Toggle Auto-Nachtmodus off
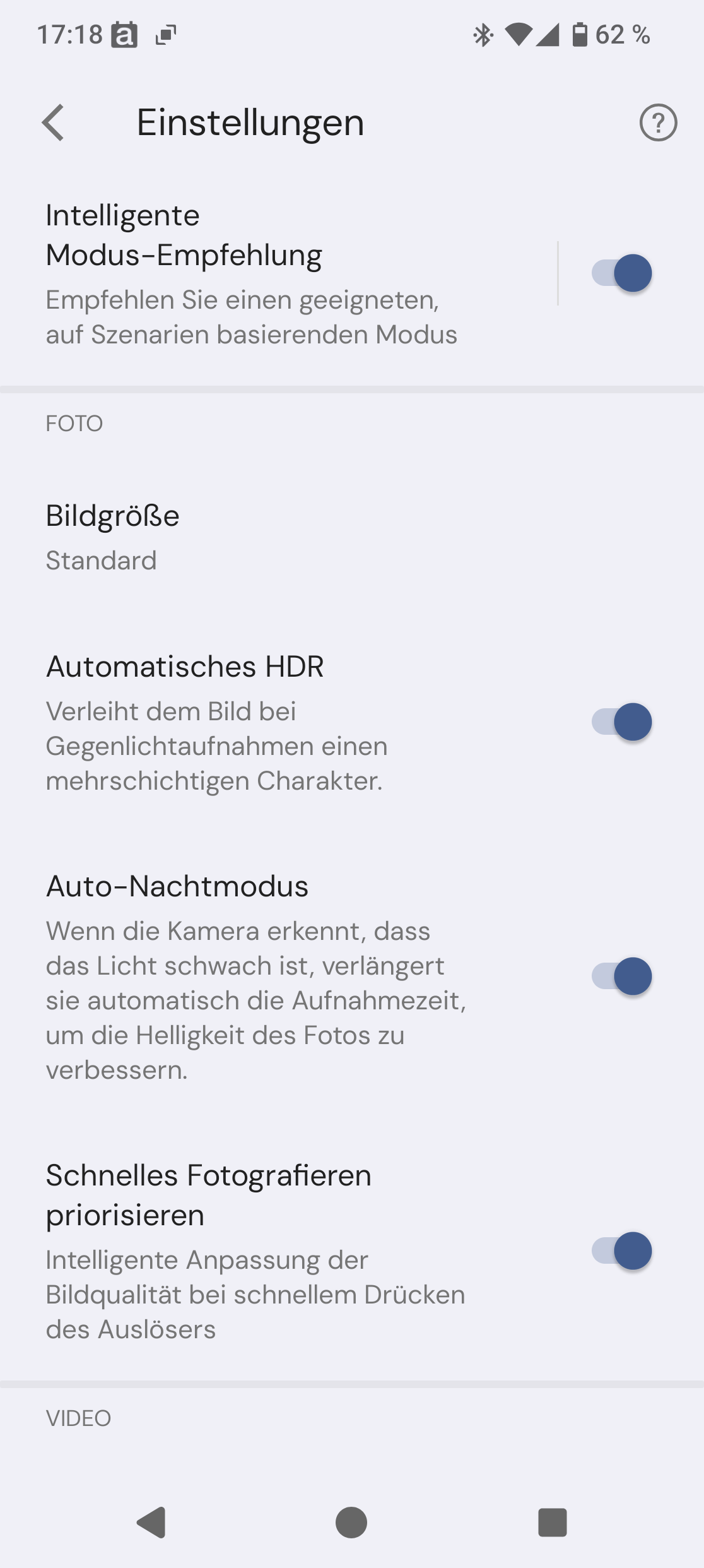Viewport: 704px width, 1568px height. pos(621,977)
